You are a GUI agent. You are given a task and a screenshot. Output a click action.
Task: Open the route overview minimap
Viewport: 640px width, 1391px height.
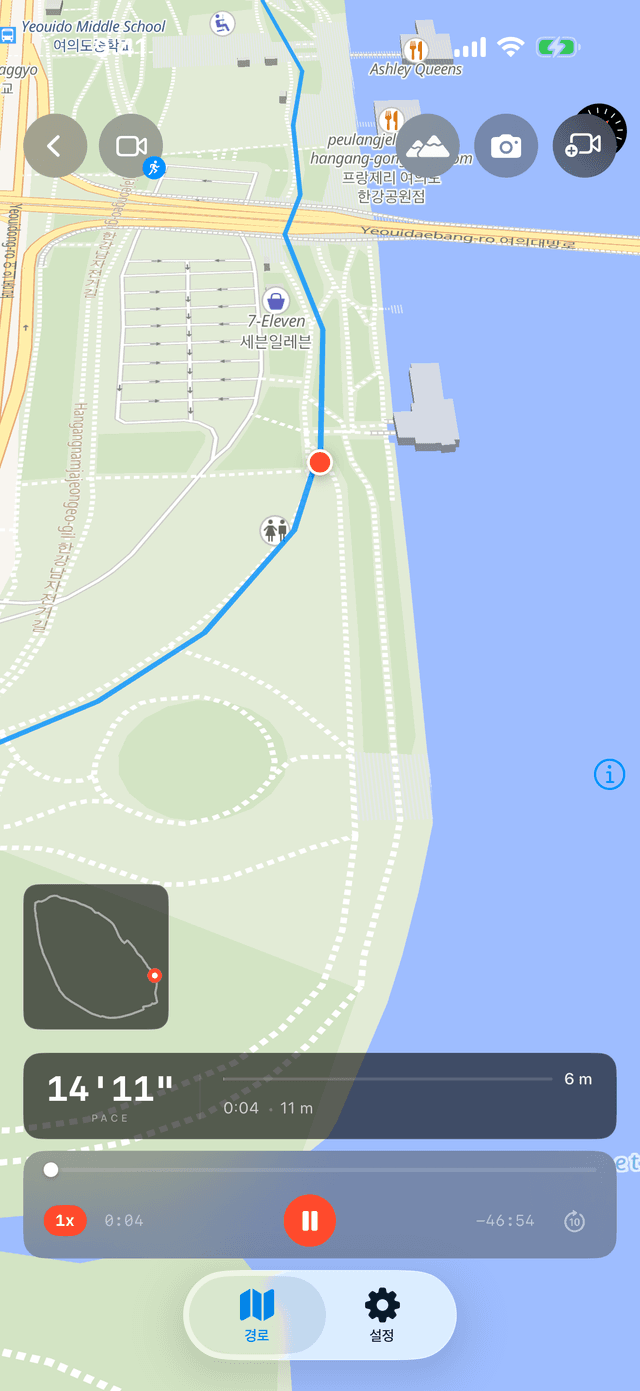(x=96, y=956)
